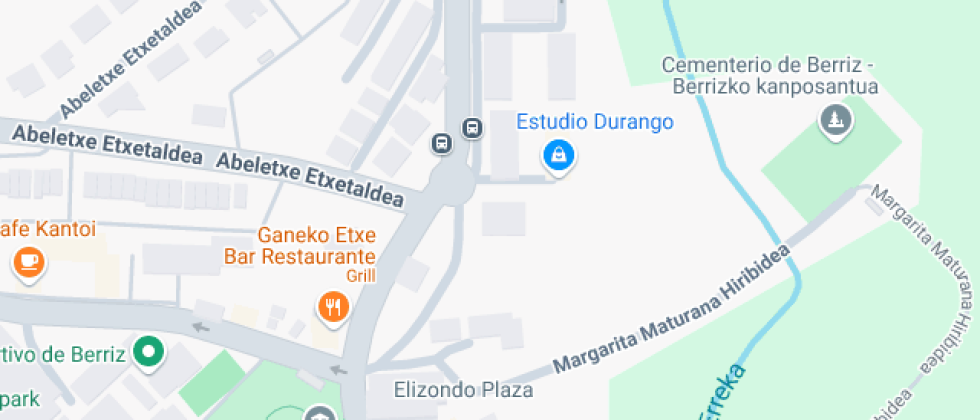
Task: Open the Cementerio de Berriz marker
Action: click(x=832, y=122)
